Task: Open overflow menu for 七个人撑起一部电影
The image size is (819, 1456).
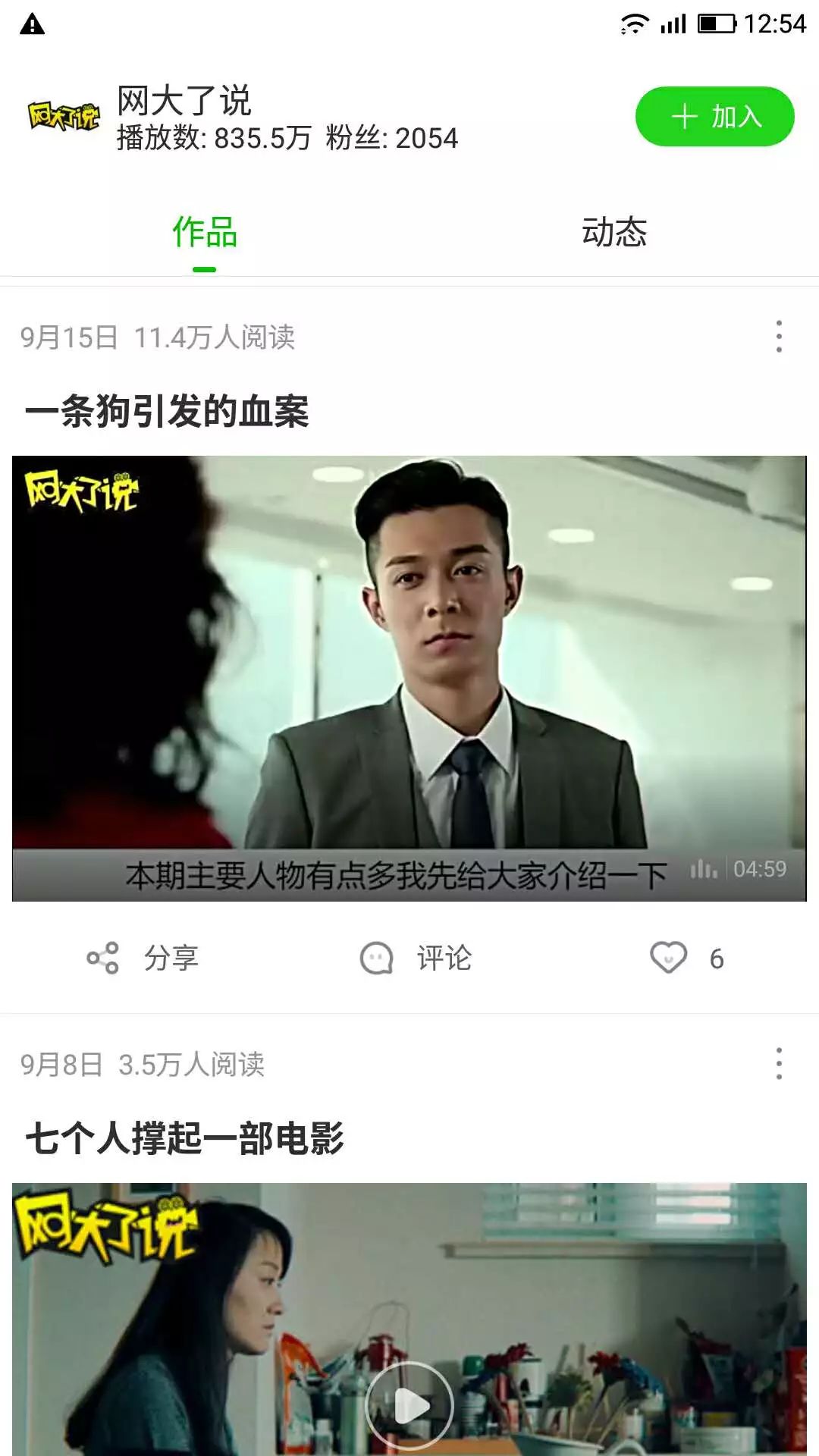Action: [779, 1063]
